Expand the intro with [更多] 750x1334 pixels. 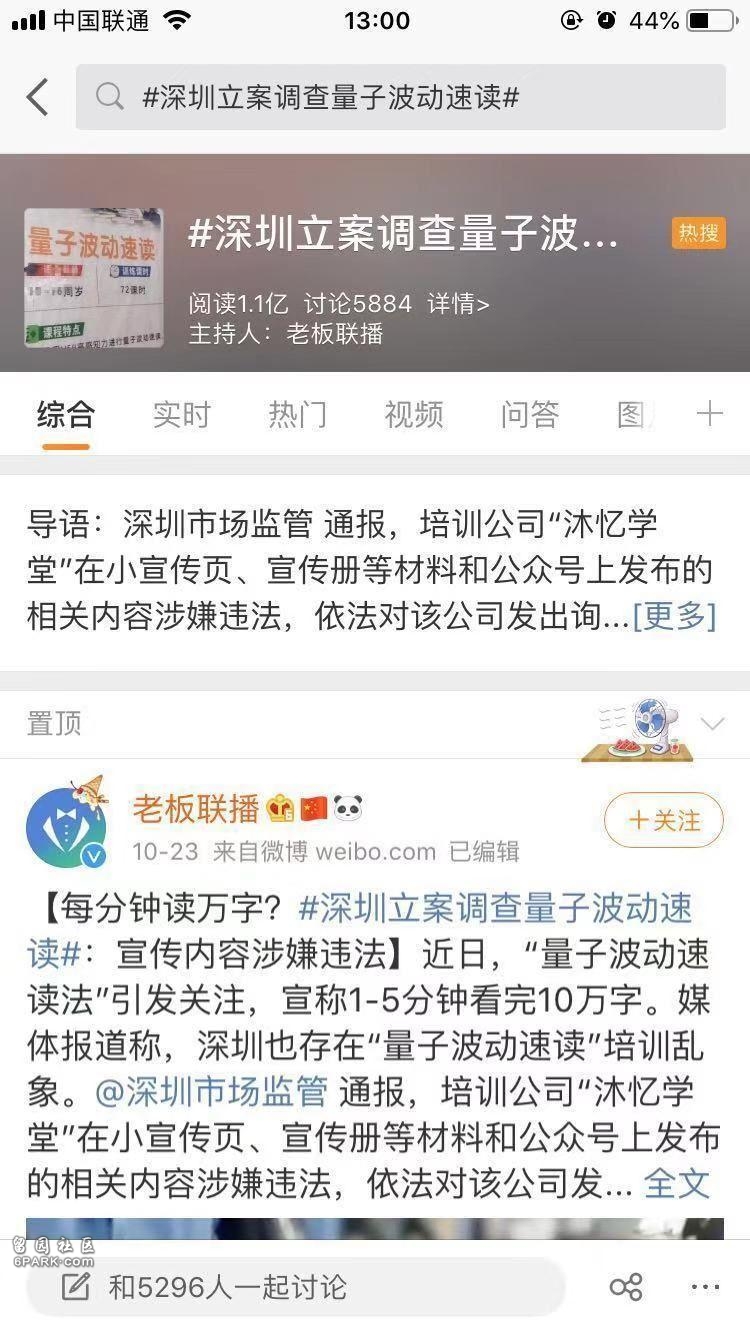point(674,615)
